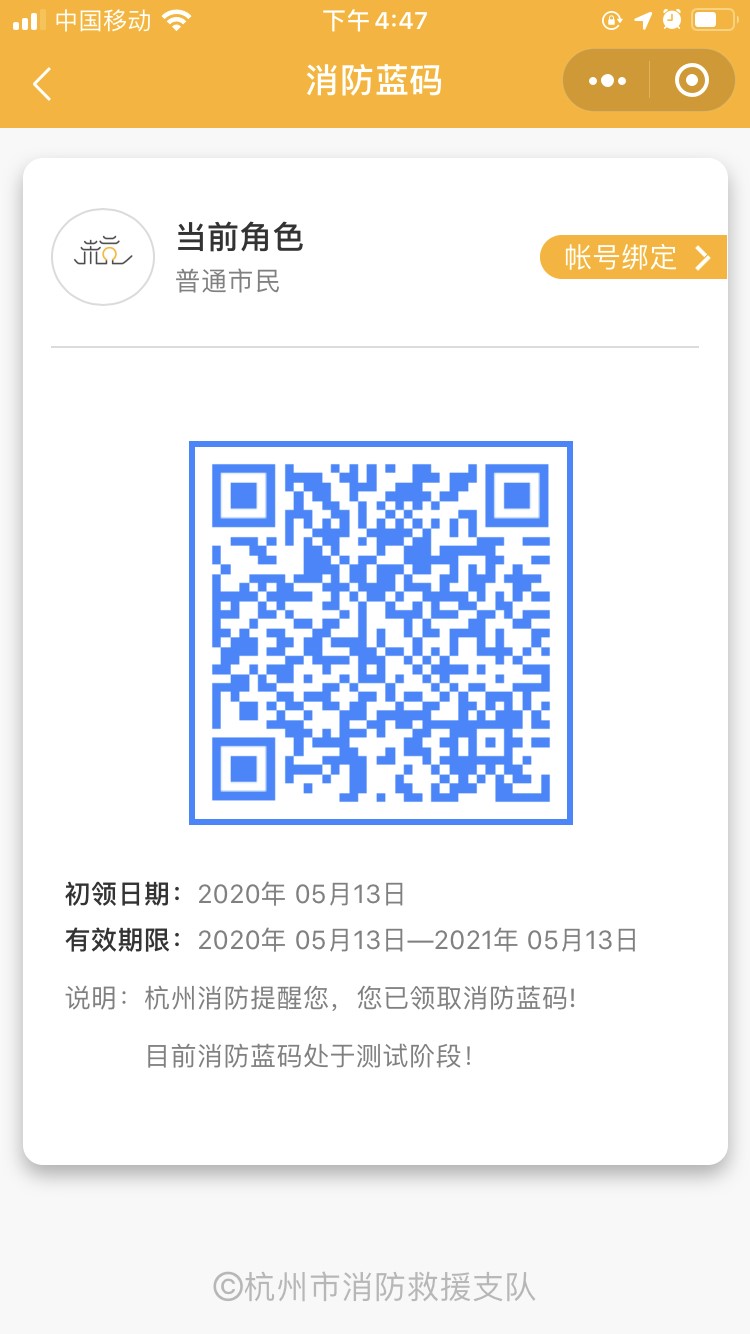Go back using the left arrow
750x1334 pixels.
(42, 82)
